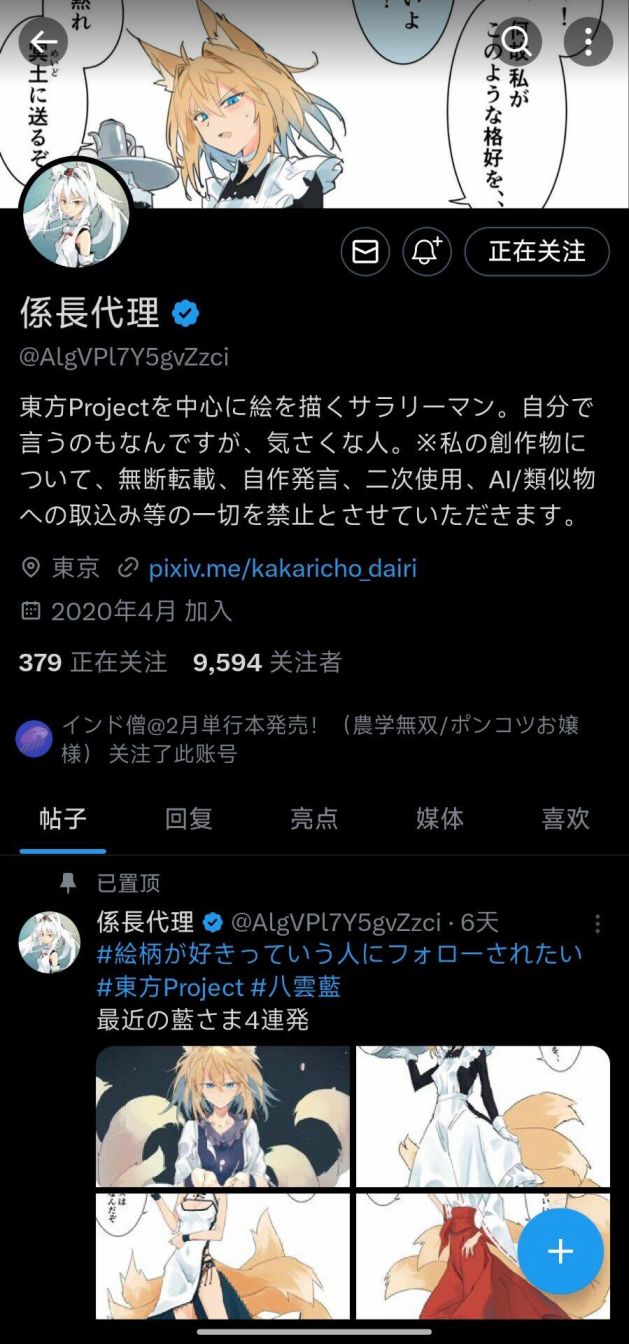Open the pixiv.me/kakaricho_dairi link
This screenshot has height=1344, width=629.
coord(282,569)
